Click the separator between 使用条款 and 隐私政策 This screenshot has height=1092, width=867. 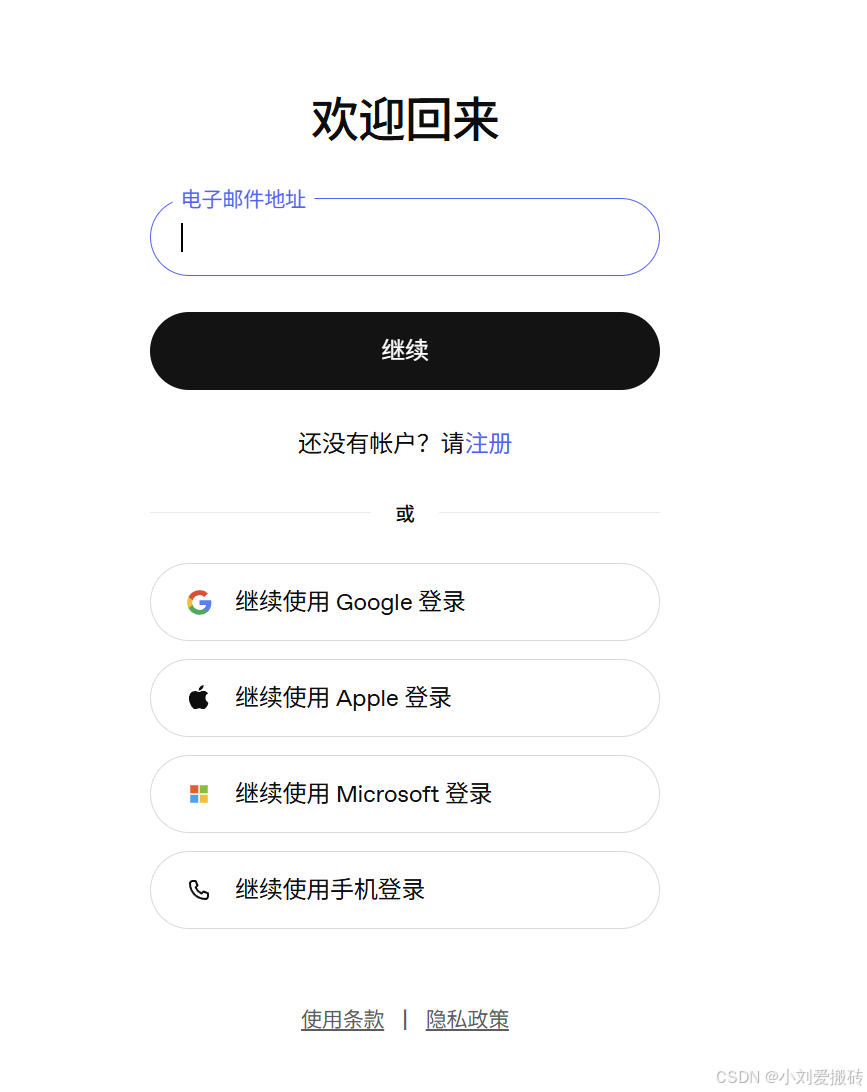[405, 1020]
